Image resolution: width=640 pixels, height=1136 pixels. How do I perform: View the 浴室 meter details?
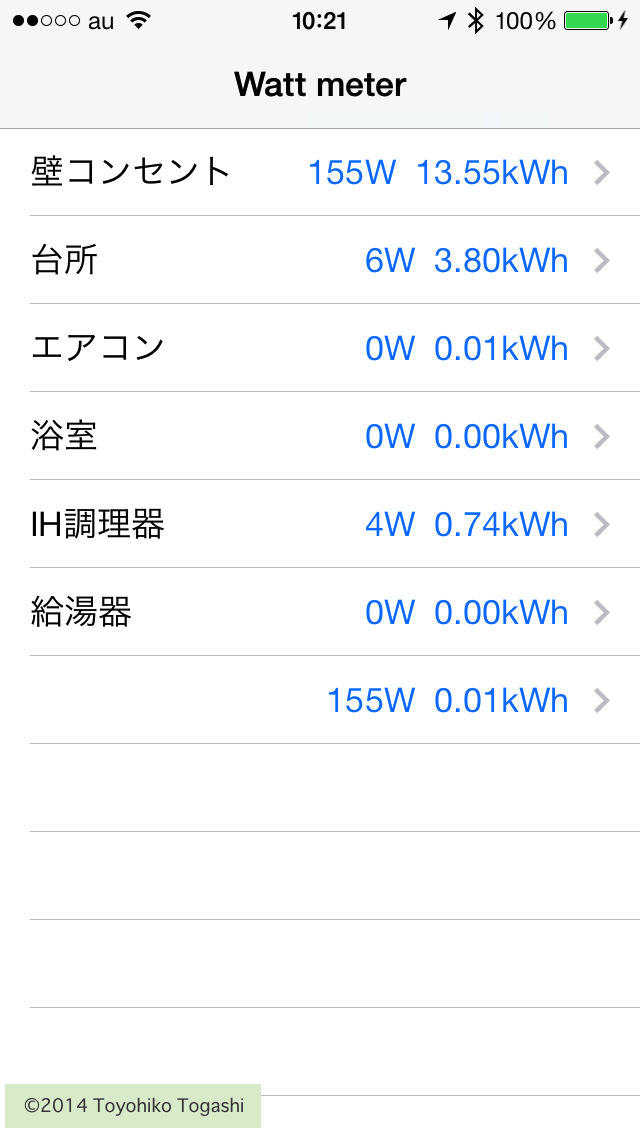click(x=320, y=436)
